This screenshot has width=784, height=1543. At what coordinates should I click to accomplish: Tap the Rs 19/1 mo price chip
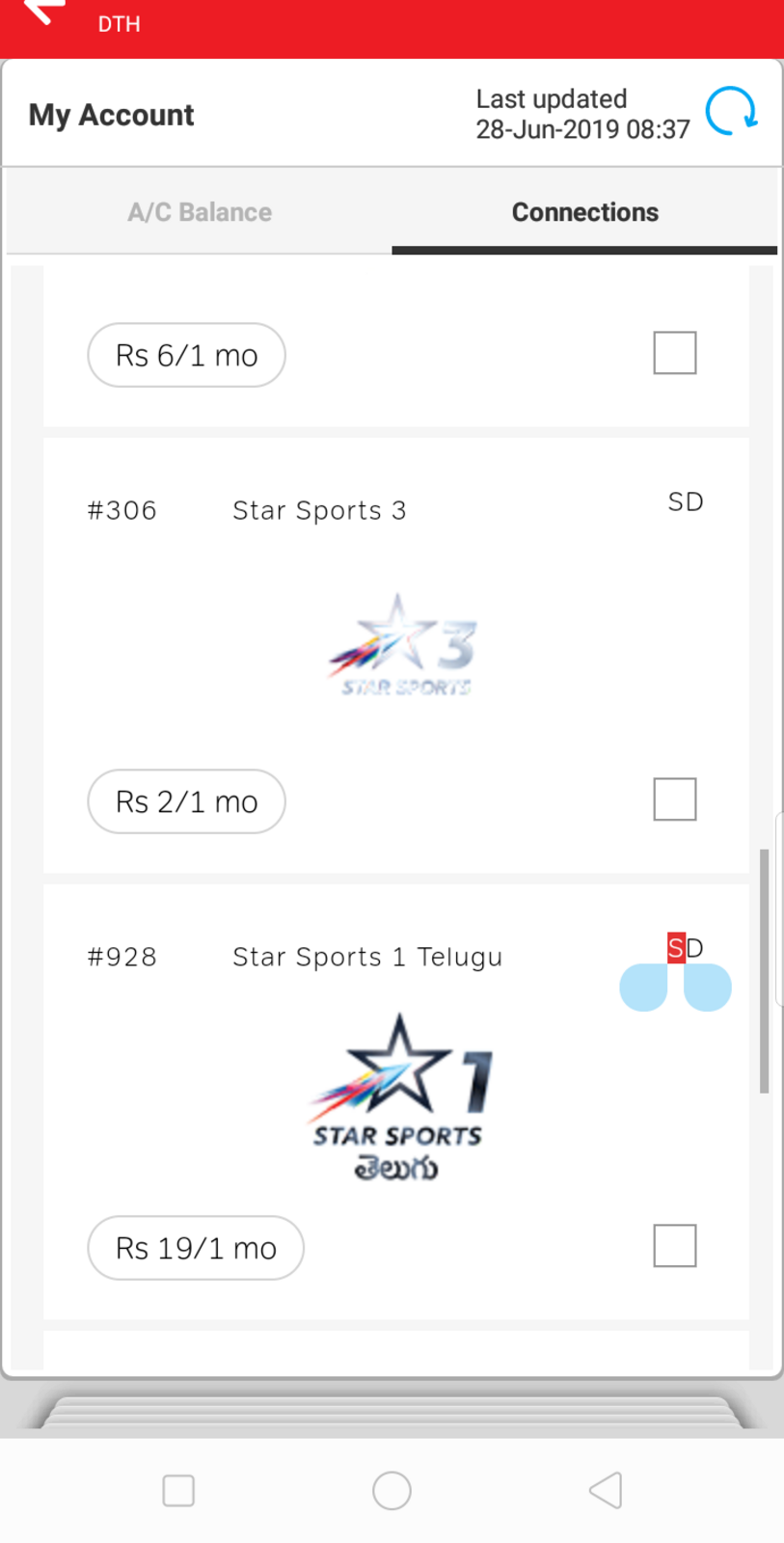tap(196, 1248)
